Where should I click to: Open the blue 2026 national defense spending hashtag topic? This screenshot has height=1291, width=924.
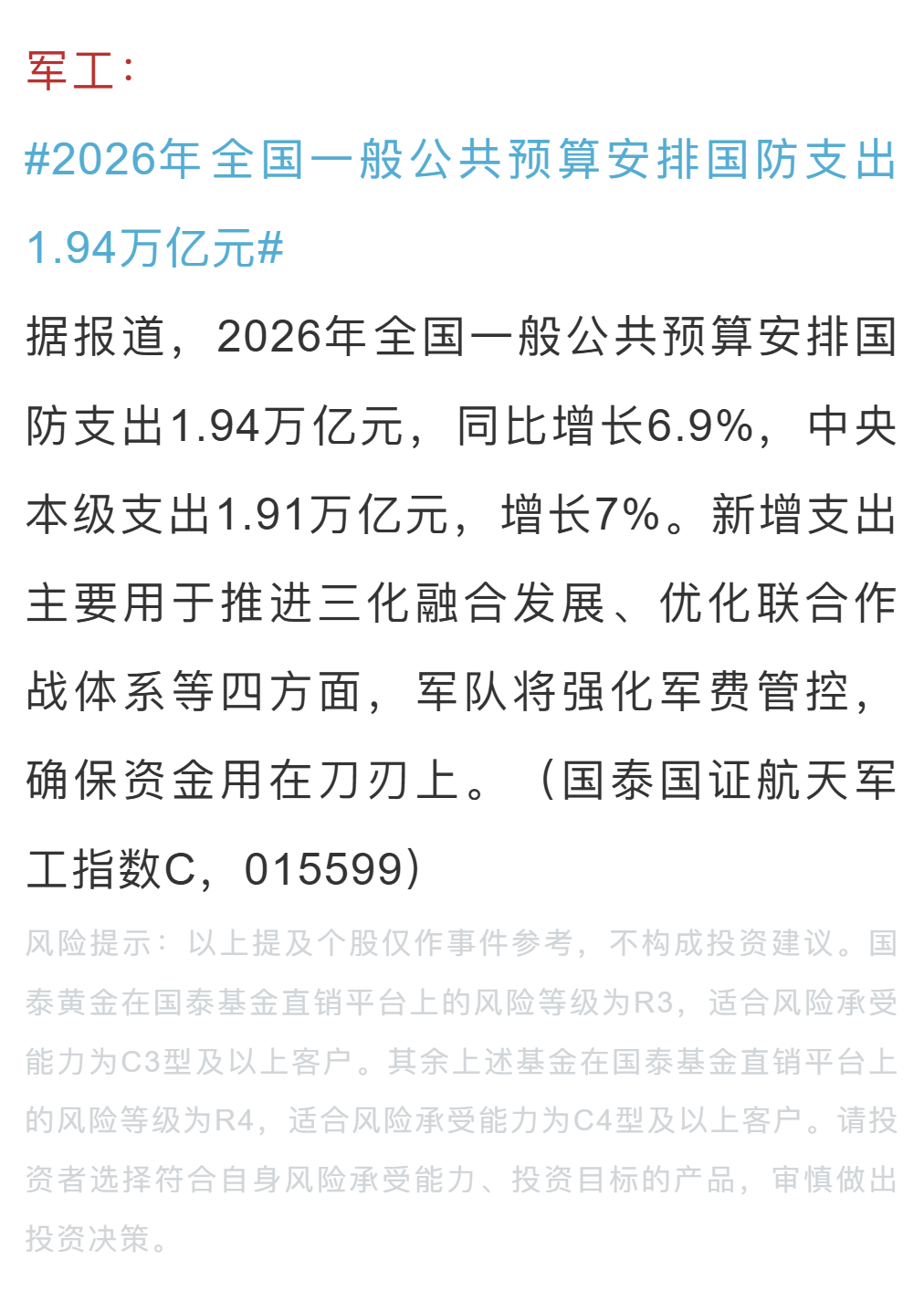(460, 161)
